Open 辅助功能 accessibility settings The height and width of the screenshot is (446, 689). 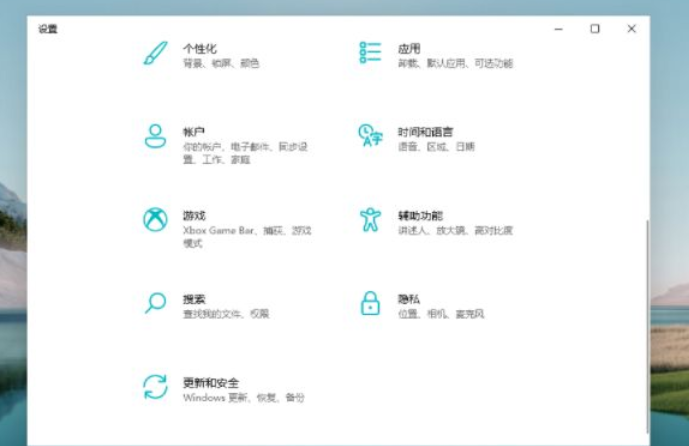pyautogui.click(x=420, y=215)
